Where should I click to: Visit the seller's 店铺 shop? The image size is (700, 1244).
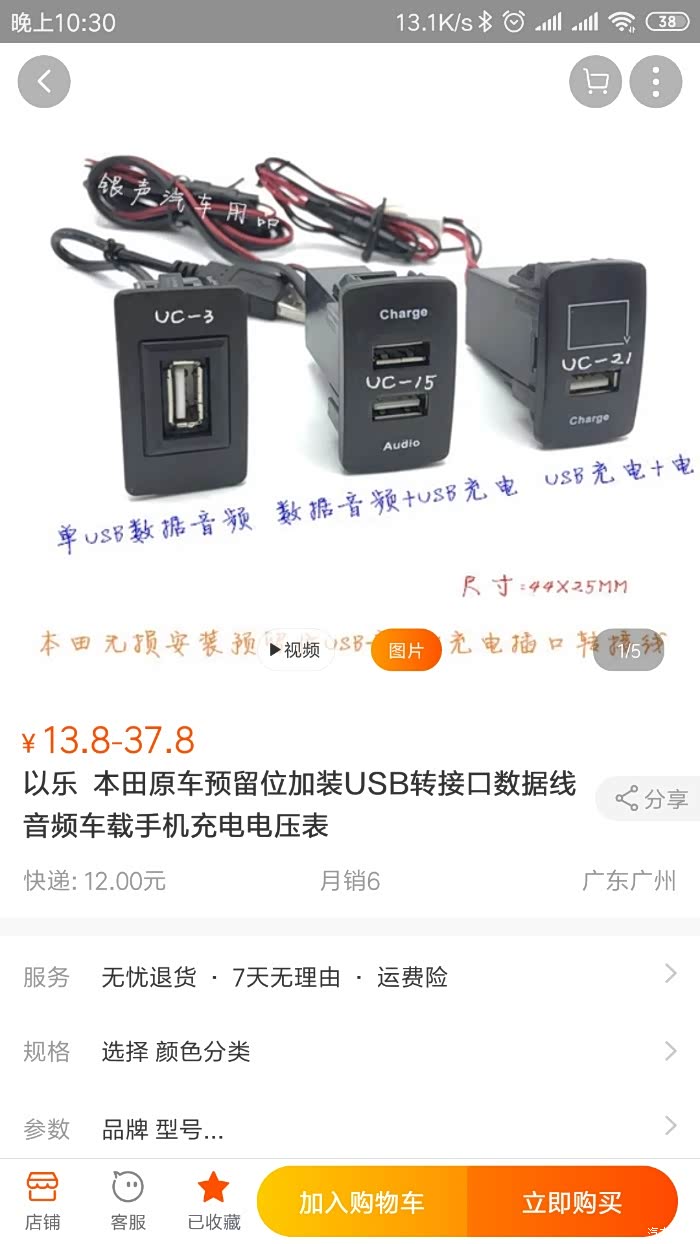(x=42, y=1201)
